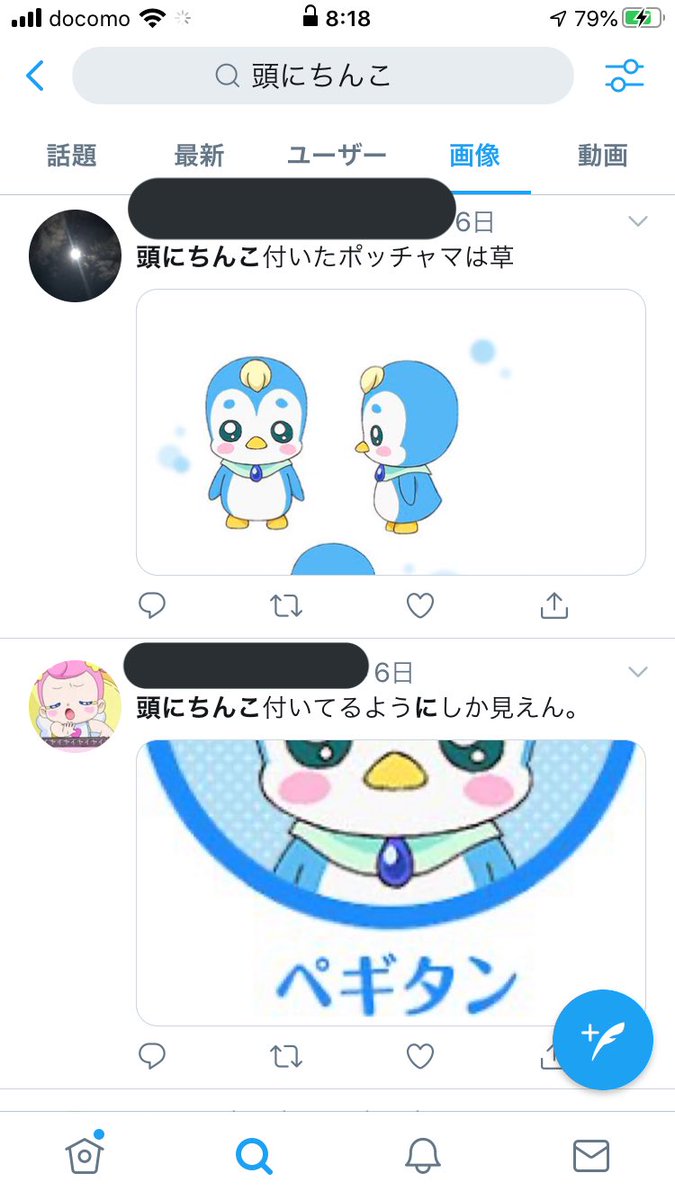Select the ユーザー tab

[336, 156]
